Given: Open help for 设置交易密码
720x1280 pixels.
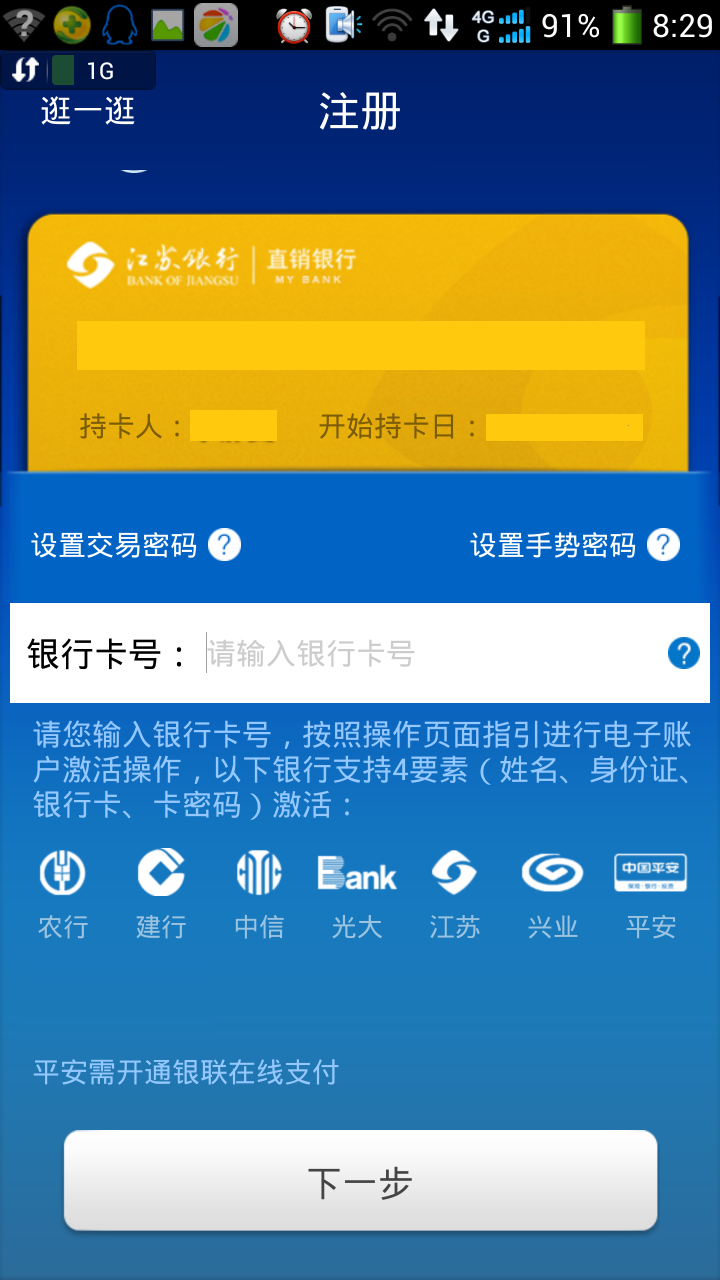Looking at the screenshot, I should 224,545.
